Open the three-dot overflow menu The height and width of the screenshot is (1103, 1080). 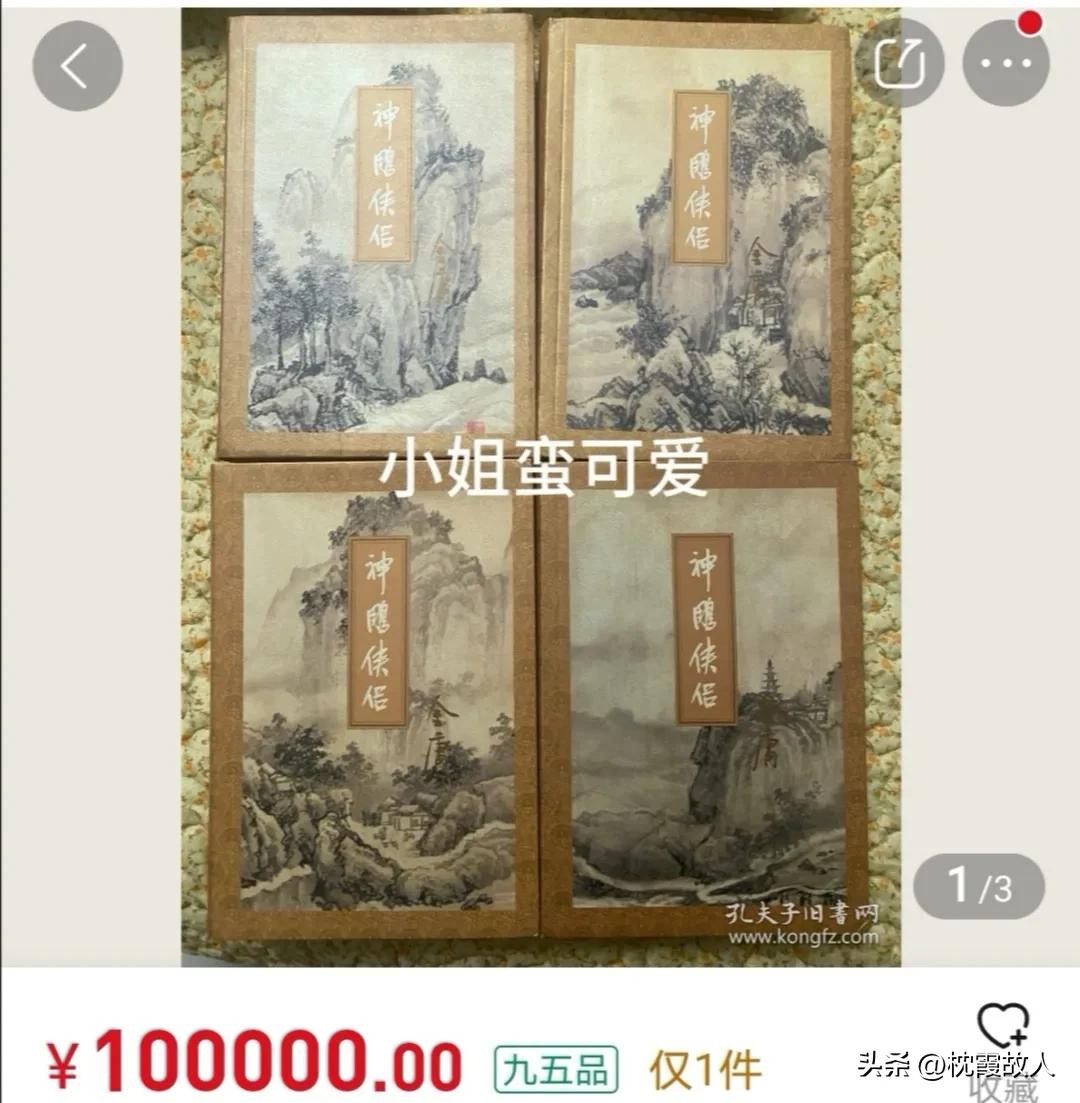coord(1005,63)
